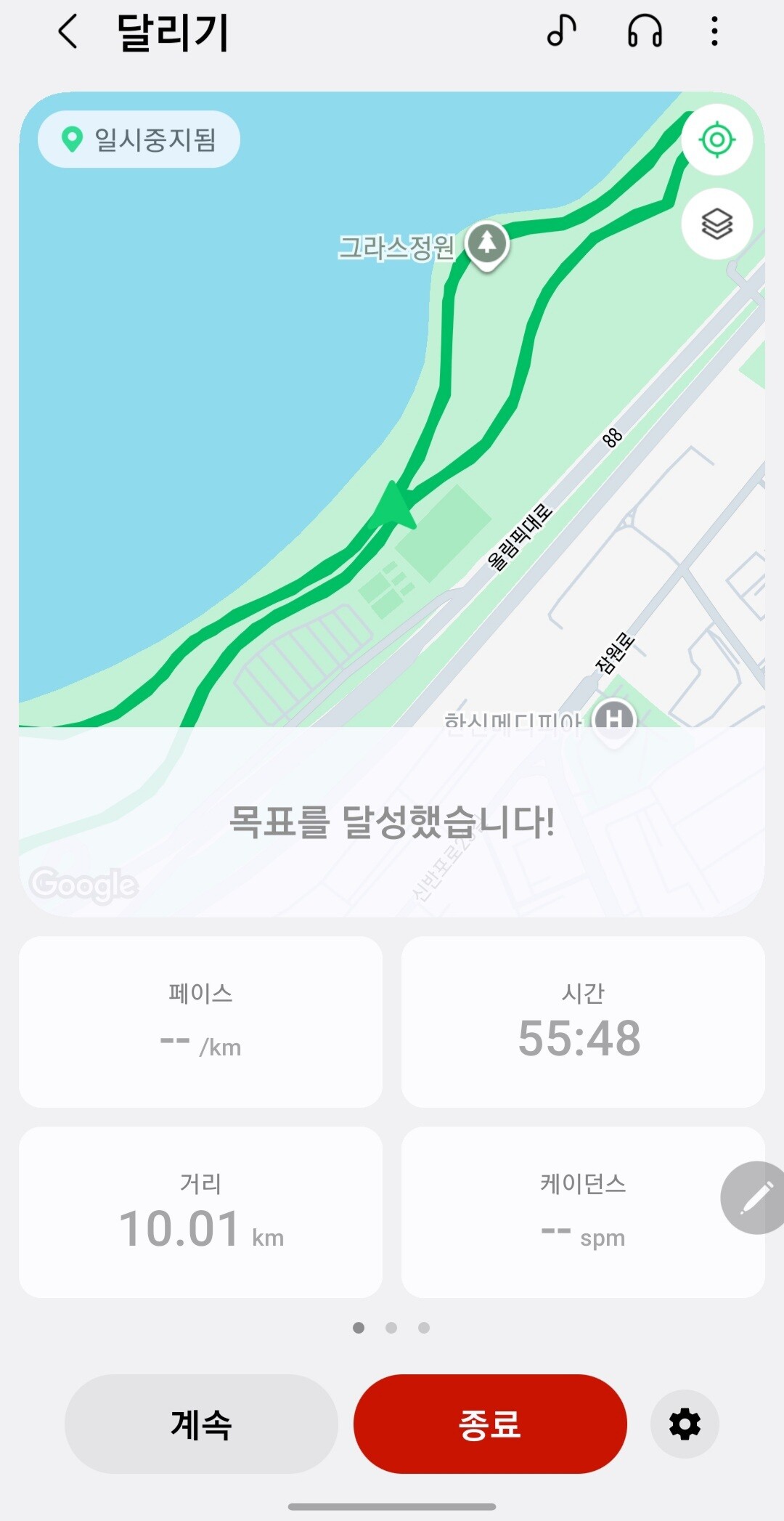Open the three-dot overflow menu
The height and width of the screenshot is (1521, 784).
(715, 32)
